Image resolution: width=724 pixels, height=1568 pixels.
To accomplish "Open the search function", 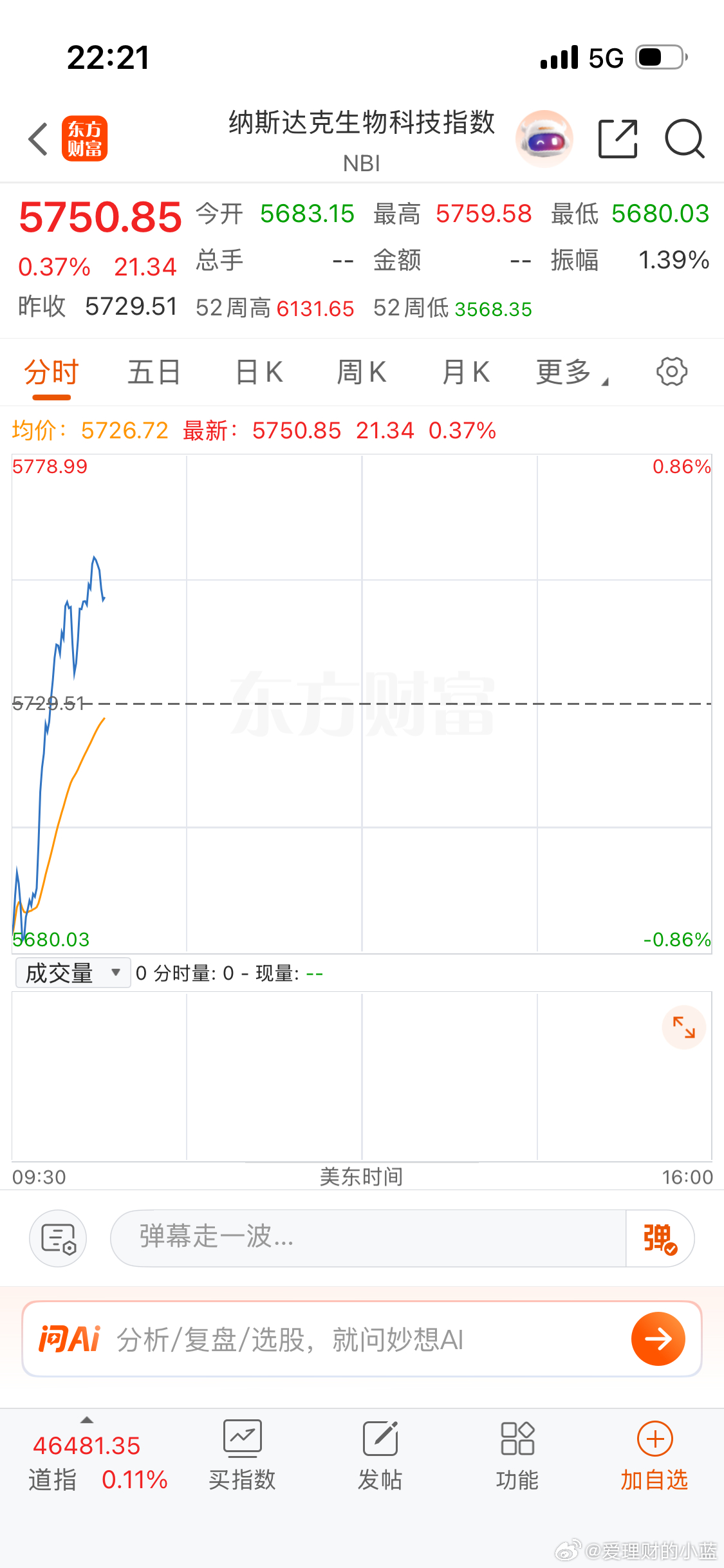I will click(684, 138).
